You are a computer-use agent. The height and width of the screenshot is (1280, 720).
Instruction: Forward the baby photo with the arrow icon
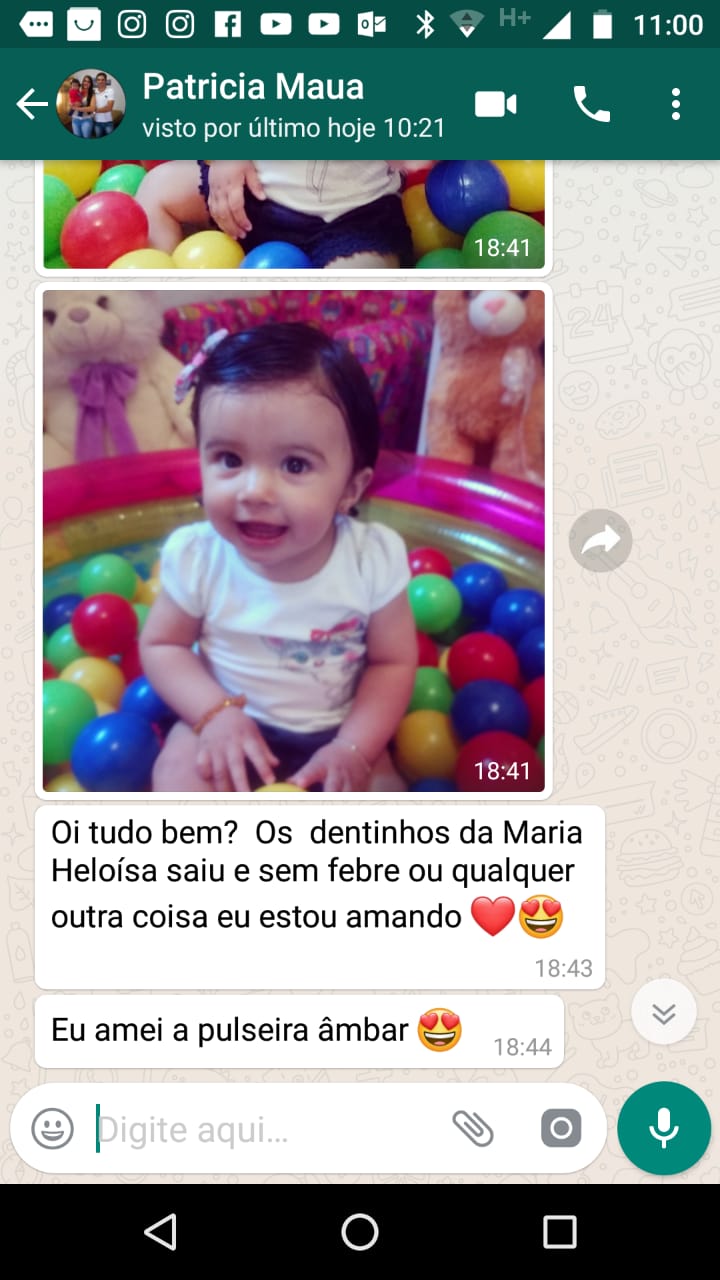[601, 541]
